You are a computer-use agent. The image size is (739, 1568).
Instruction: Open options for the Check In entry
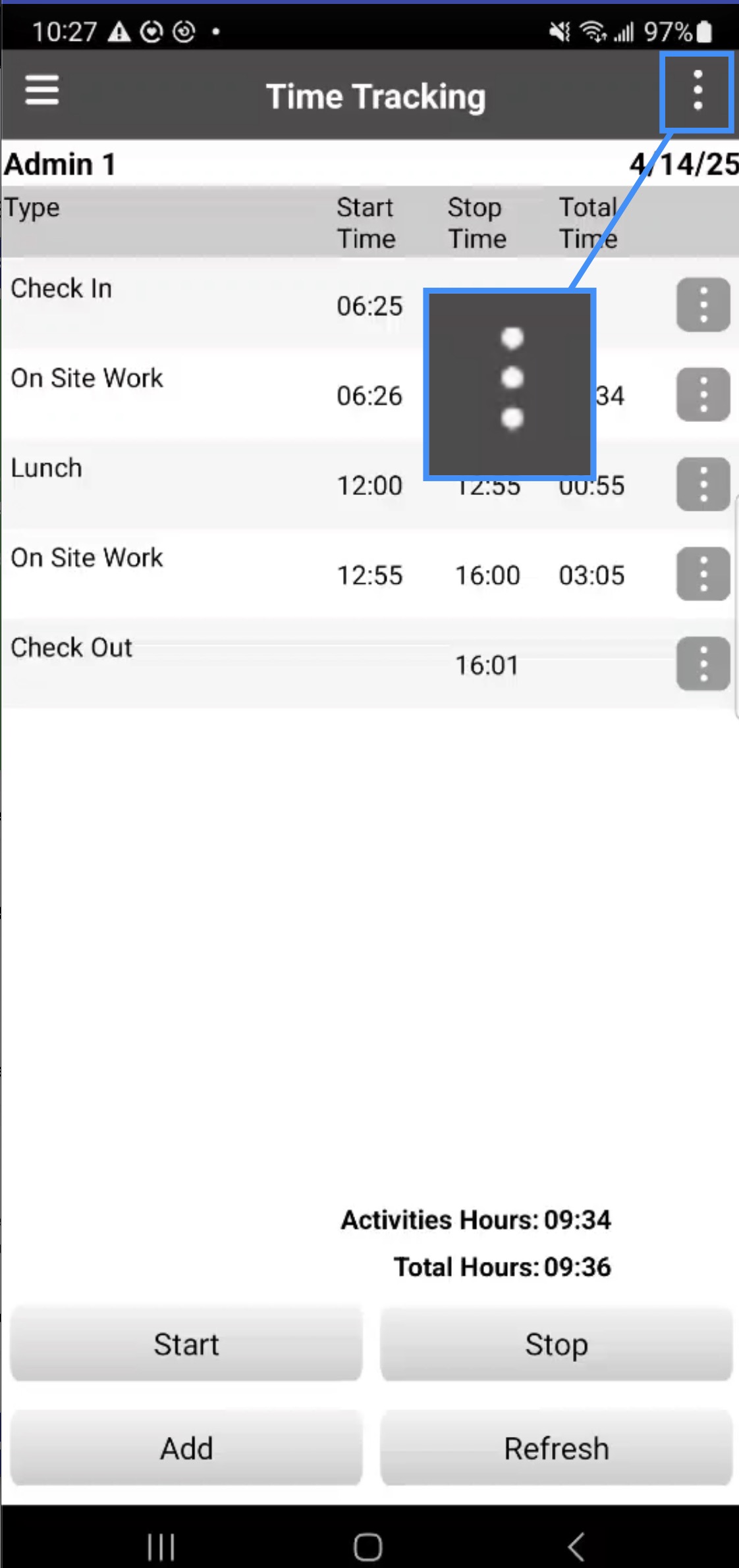pos(703,305)
